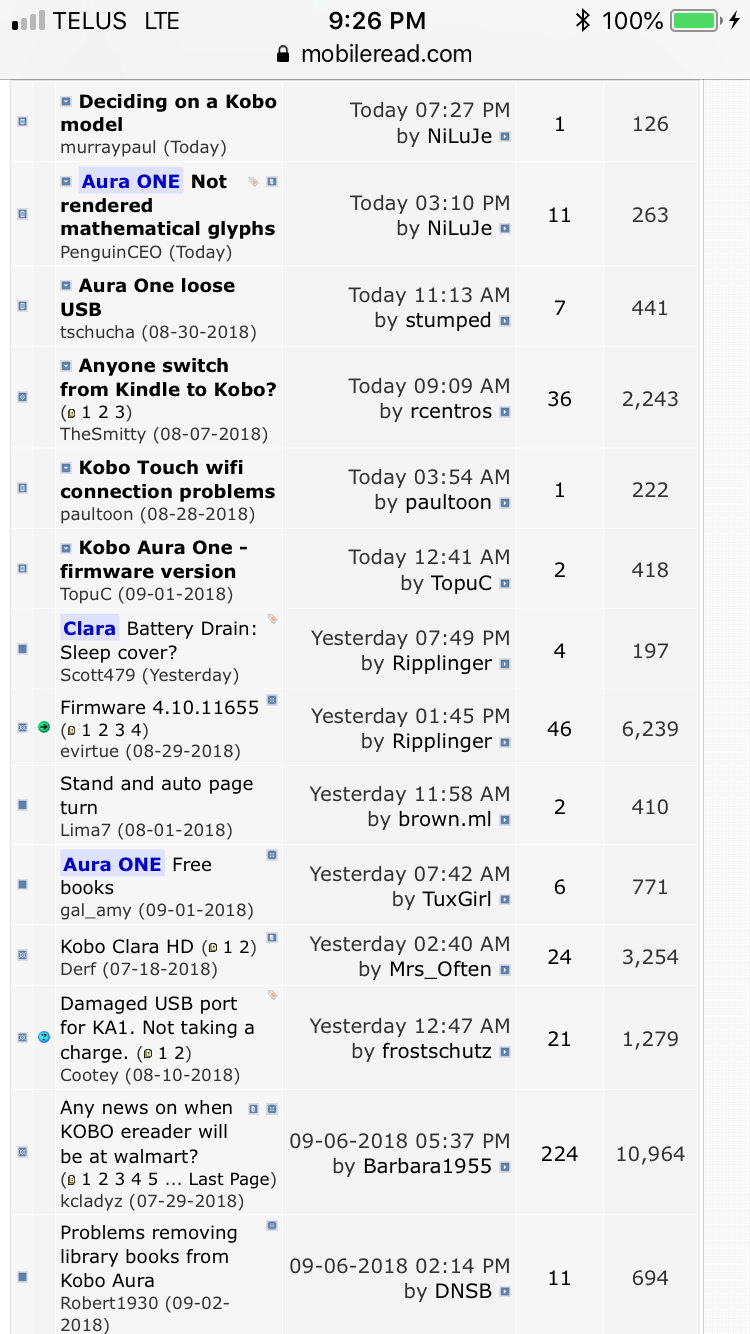Open 'Stand and auto page turn' thread
Viewport: 750px width, 1334px height.
[x=156, y=795]
